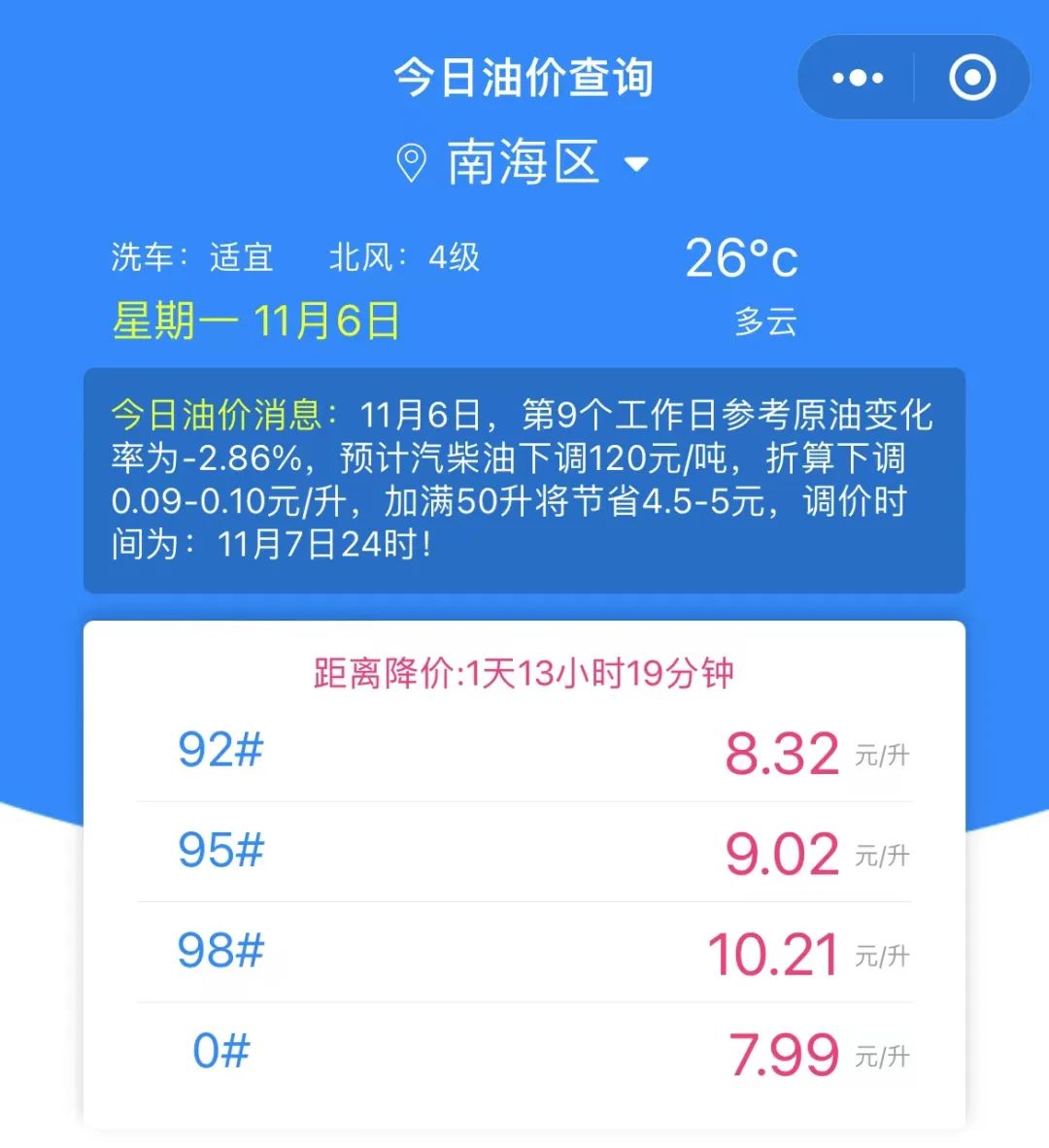Open the mini program's three-dot menu
Image resolution: width=1049 pixels, height=1148 pixels.
point(858,78)
